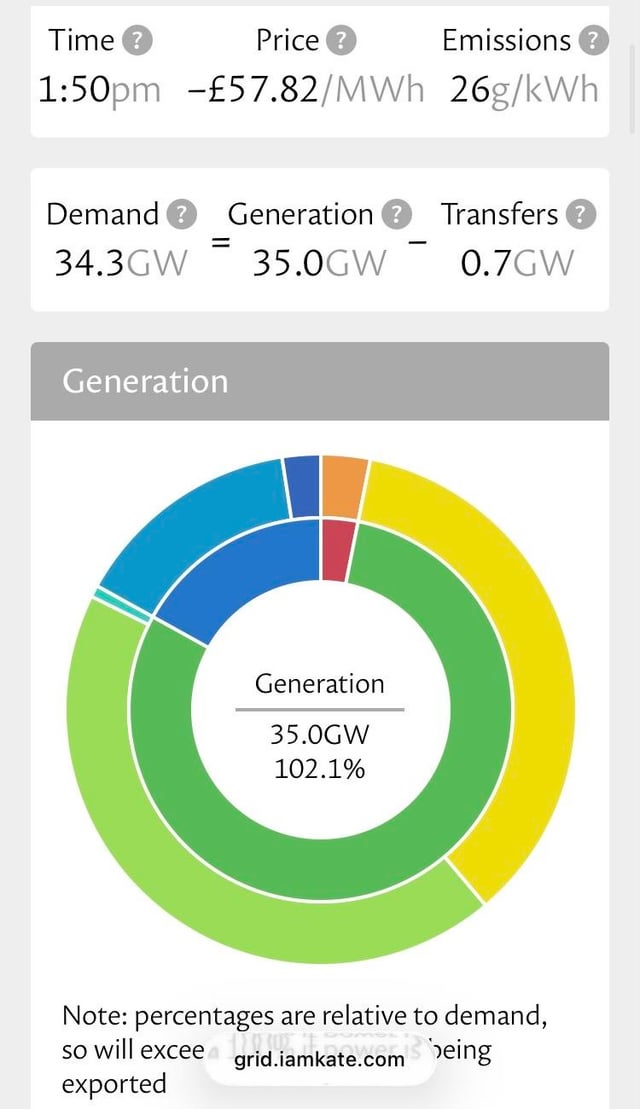Open the help icon next to Time
Screen dimensions: 640x1109
coord(137,41)
